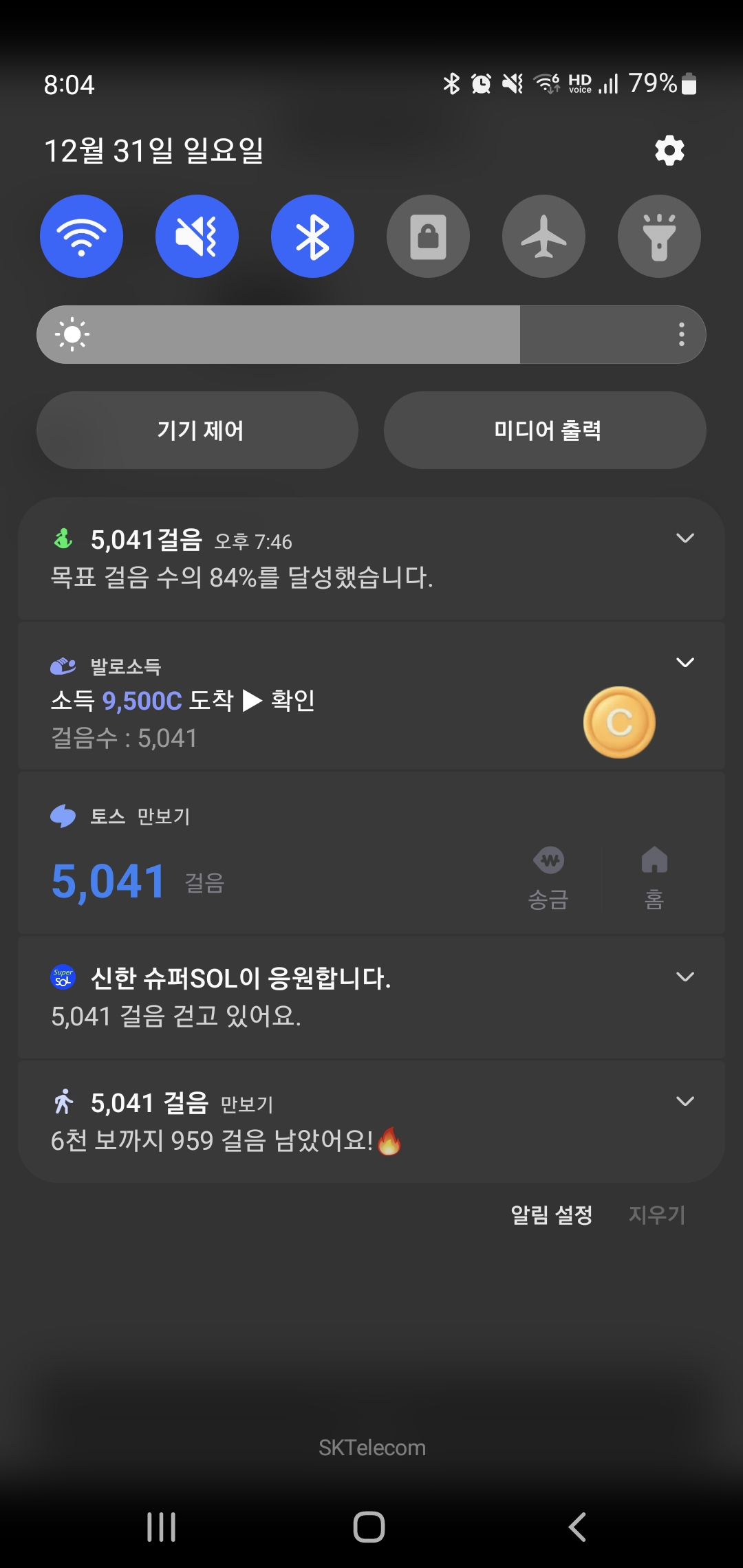Enable airplane mode
Viewport: 743px width, 1568px height.
coord(543,237)
